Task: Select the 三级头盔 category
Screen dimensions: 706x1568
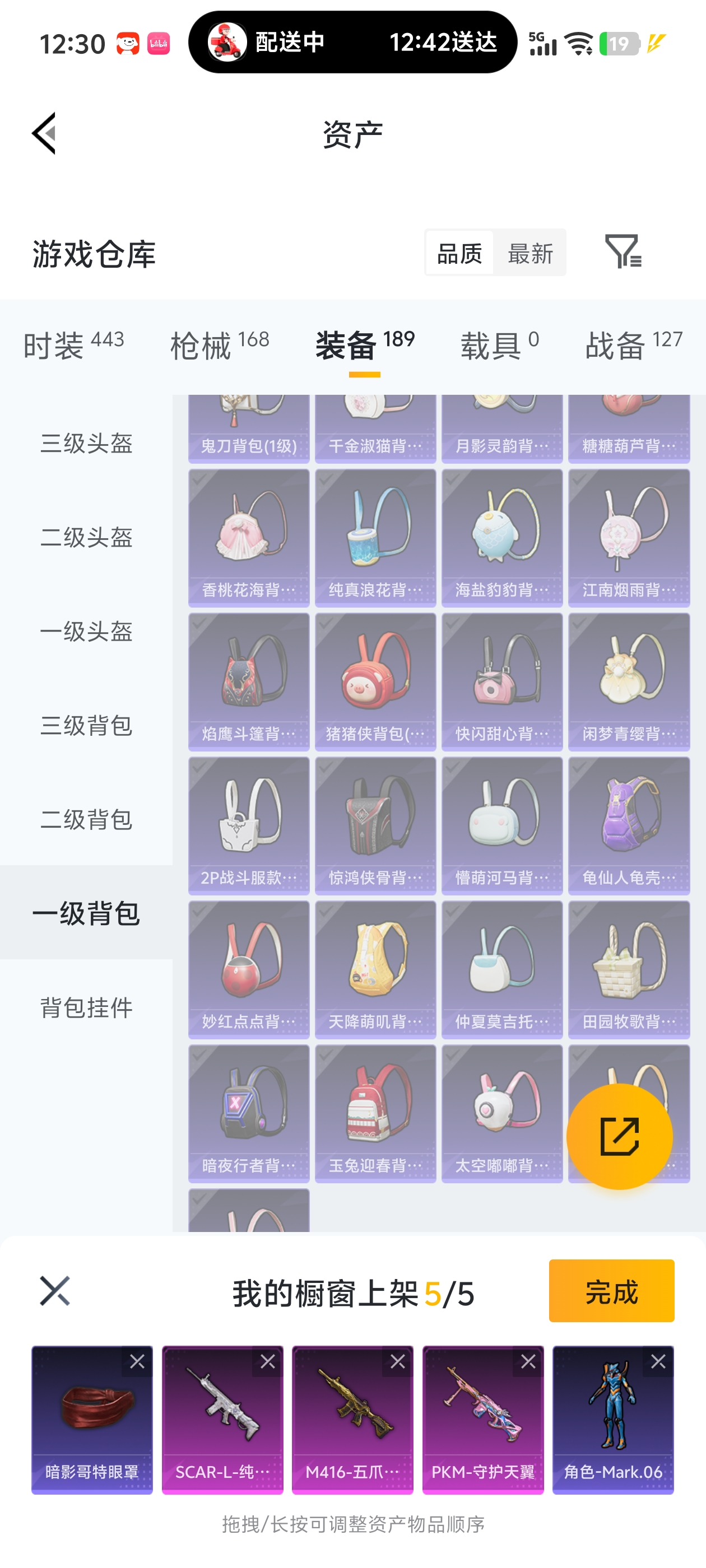Action: [86, 443]
